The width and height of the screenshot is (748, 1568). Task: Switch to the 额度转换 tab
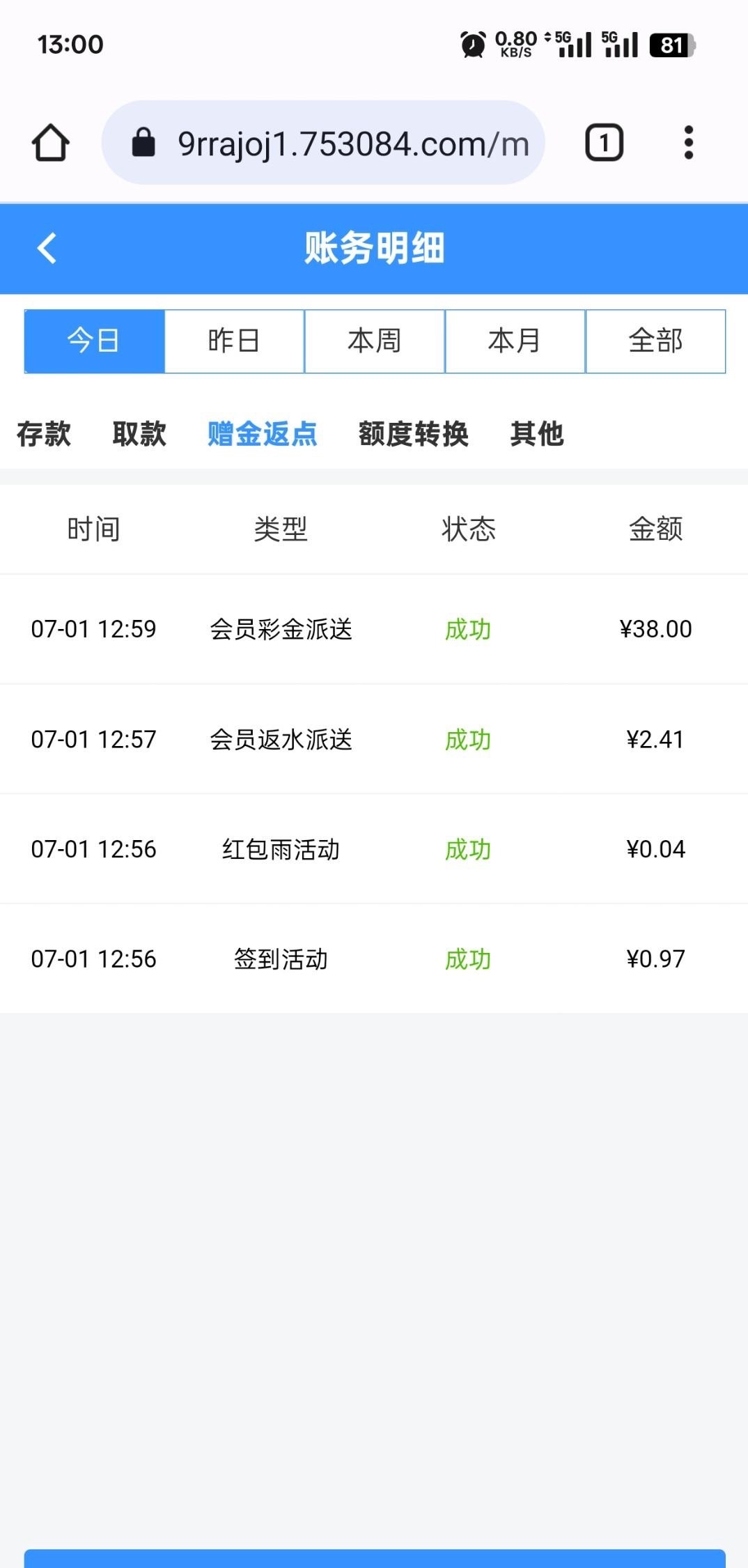click(414, 433)
